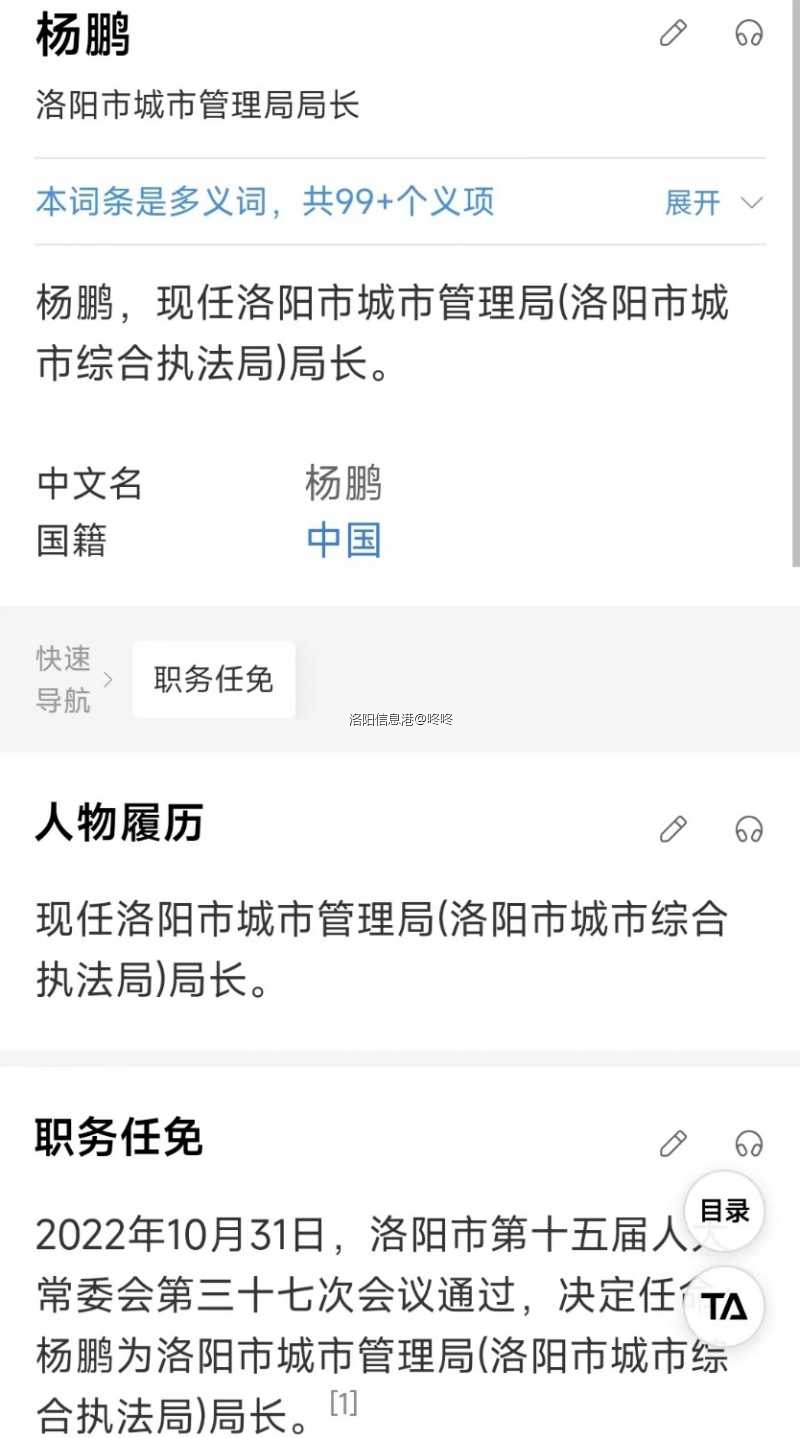
Task: Edit the 杨鹏 entry summary
Action: pos(674,33)
